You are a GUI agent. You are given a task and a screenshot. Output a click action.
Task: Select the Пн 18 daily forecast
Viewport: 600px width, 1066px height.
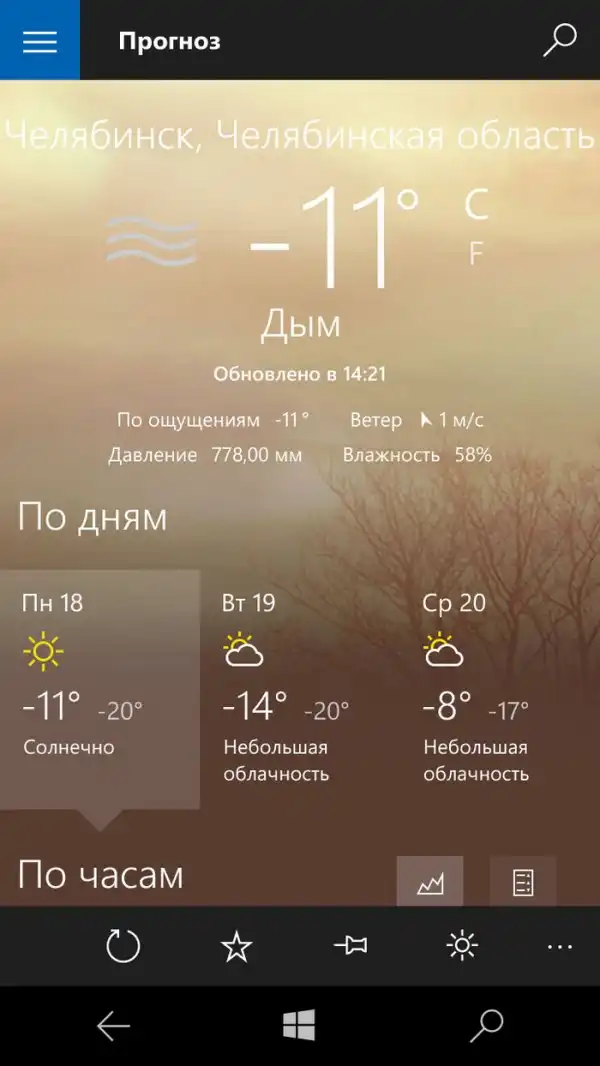click(x=99, y=690)
